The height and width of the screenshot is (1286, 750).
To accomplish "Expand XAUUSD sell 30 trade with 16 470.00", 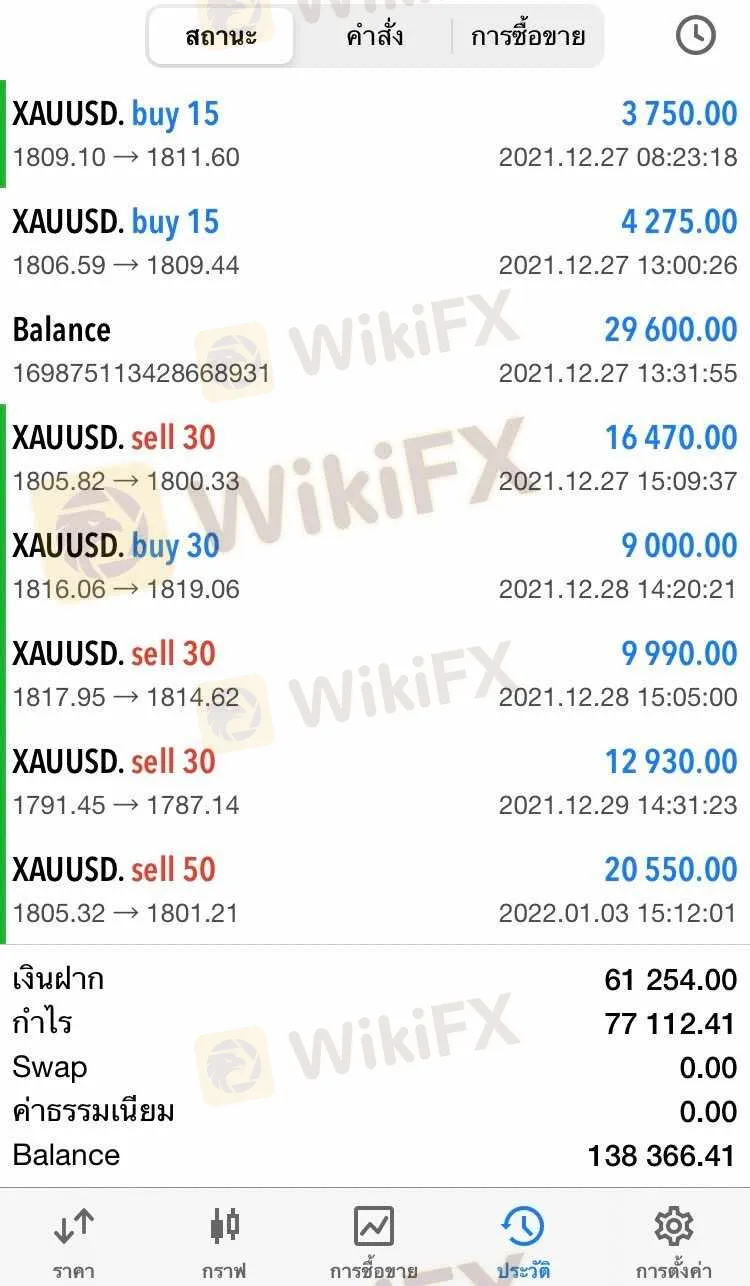I will point(375,458).
